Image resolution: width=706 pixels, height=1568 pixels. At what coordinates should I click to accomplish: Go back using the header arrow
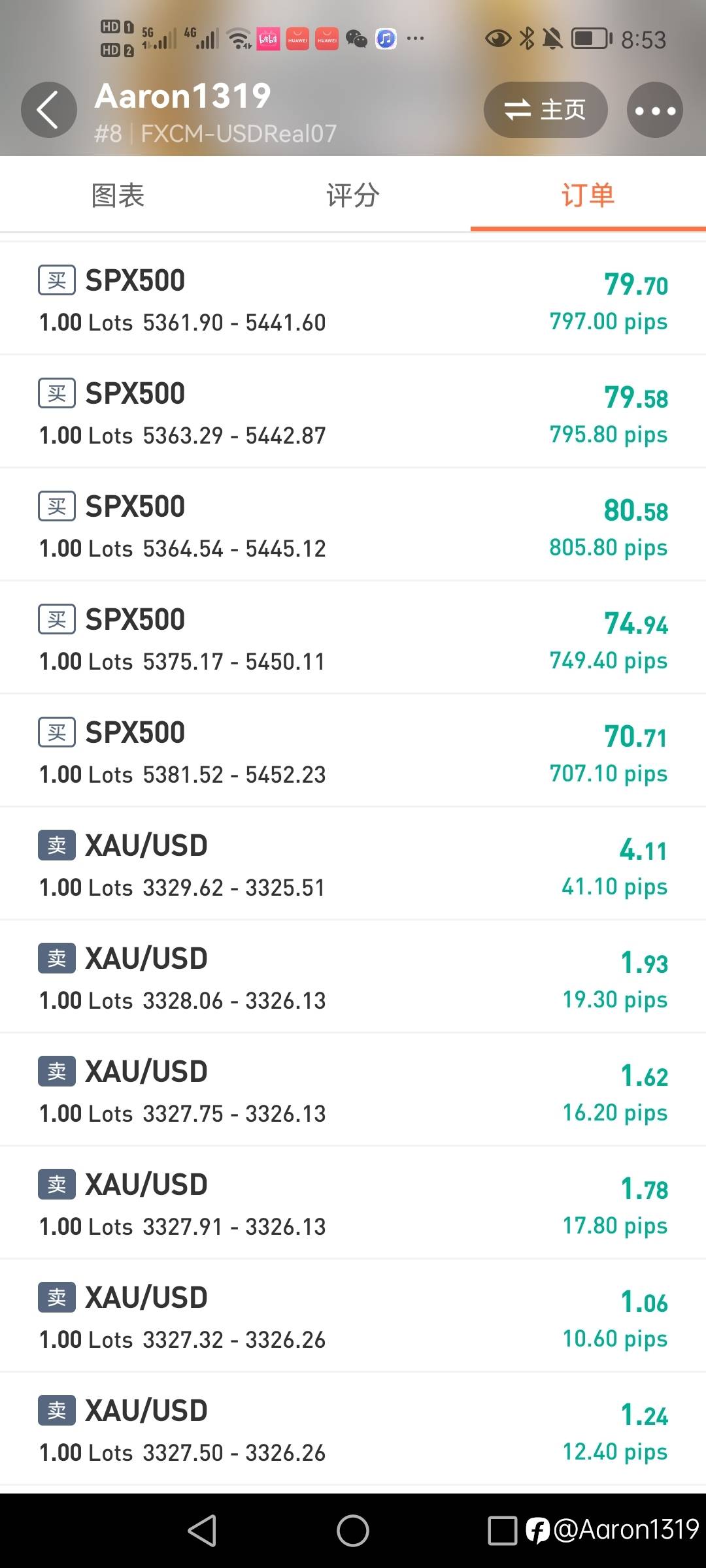point(49,110)
